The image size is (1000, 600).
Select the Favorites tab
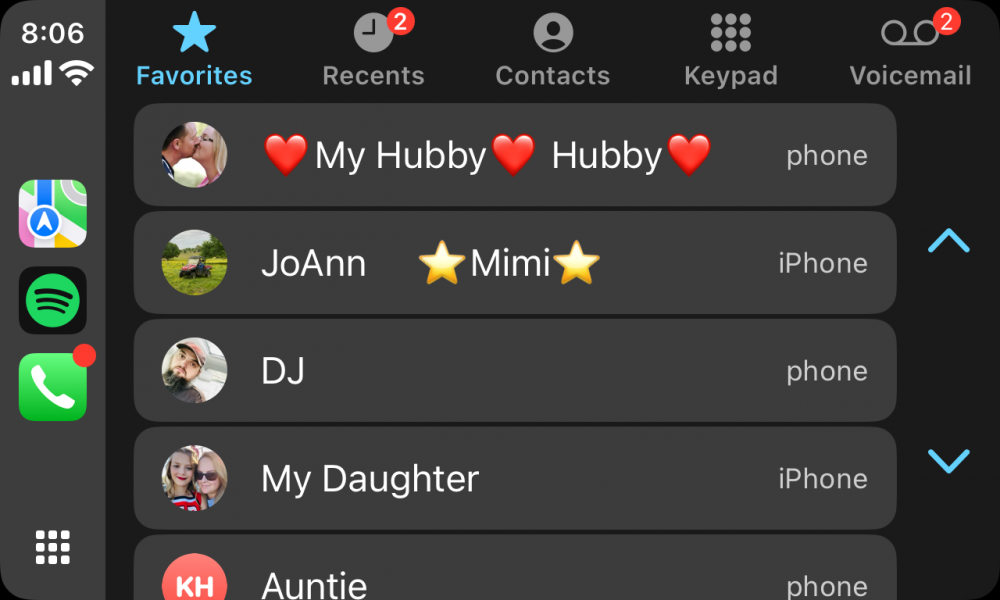click(194, 50)
